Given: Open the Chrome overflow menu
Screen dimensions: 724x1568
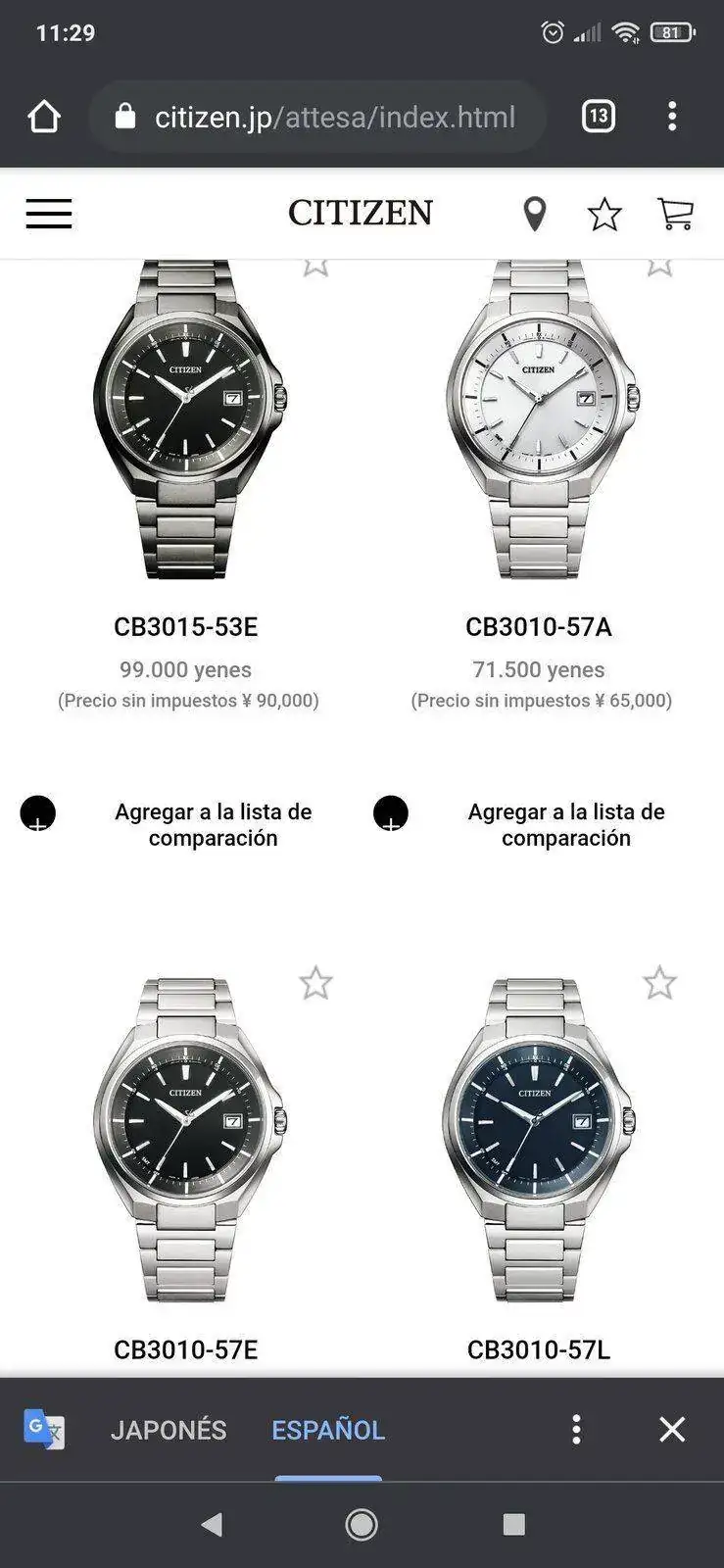Looking at the screenshot, I should point(672,117).
